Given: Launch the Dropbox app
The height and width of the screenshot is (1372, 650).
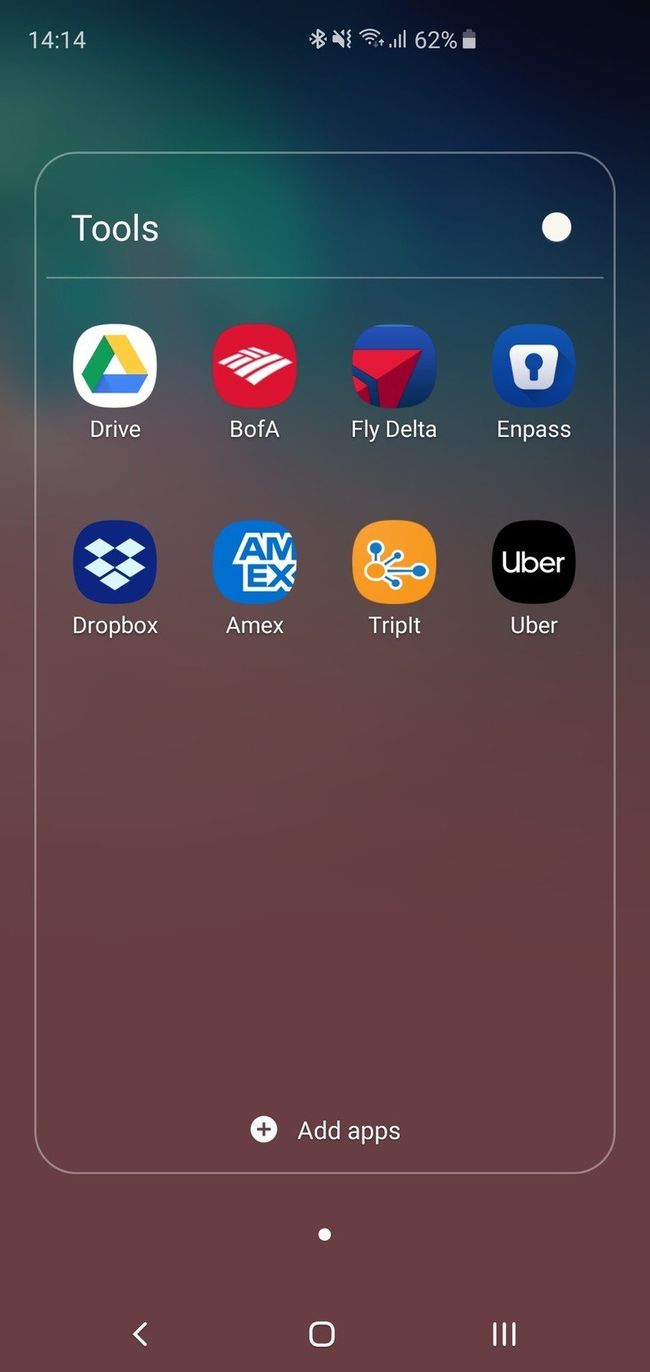Looking at the screenshot, I should 115,562.
